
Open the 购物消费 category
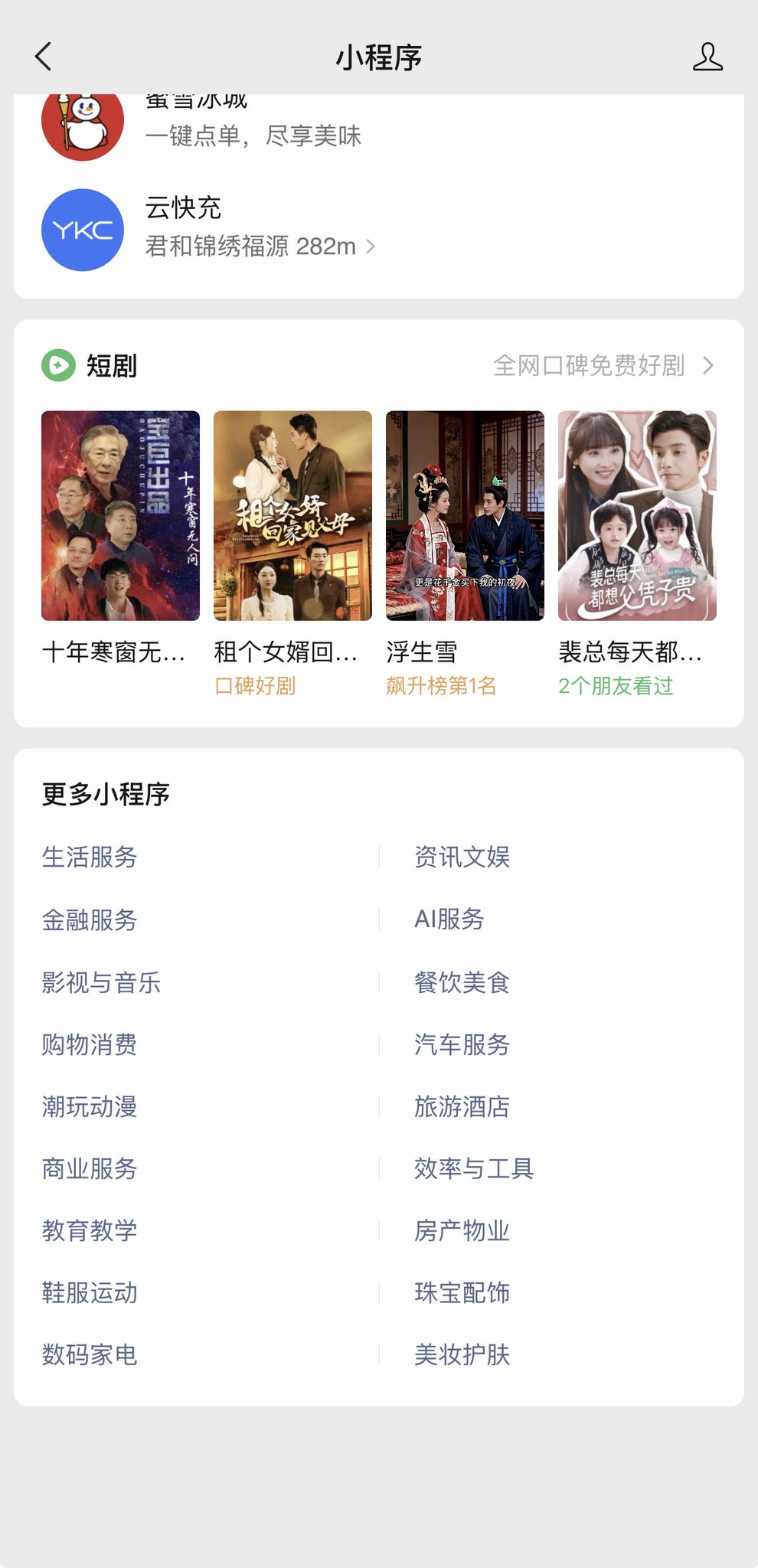click(x=90, y=1044)
